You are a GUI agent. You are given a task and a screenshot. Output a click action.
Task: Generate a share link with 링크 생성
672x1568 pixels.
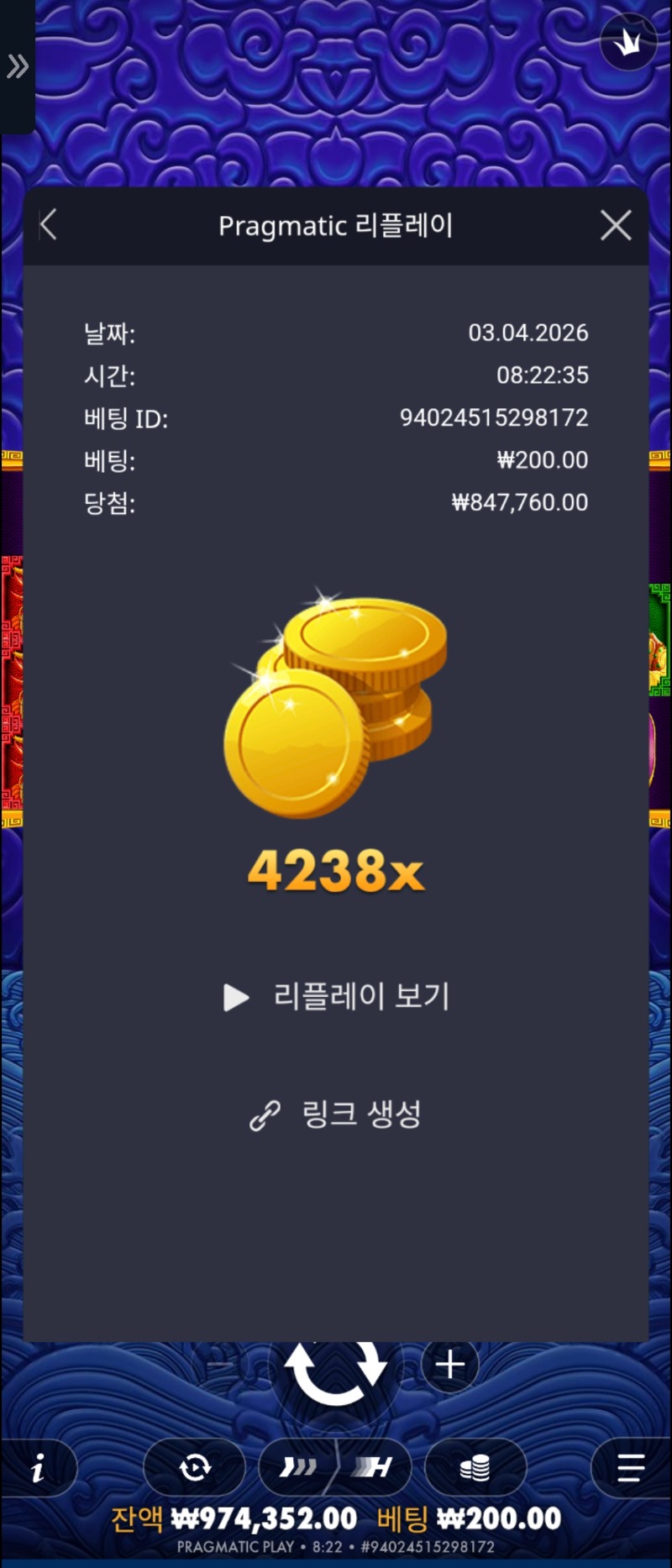tap(336, 1114)
